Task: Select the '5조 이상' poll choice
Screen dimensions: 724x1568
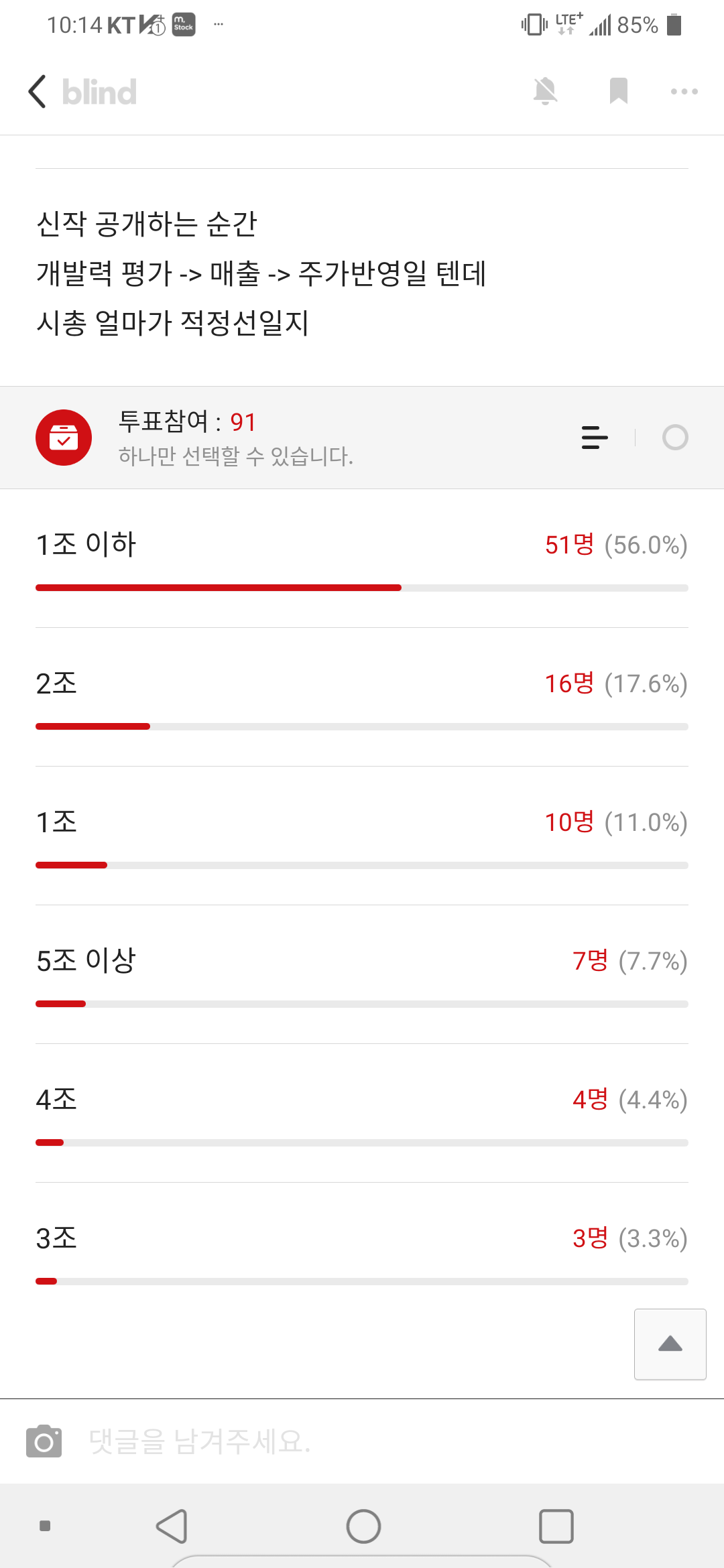Action: click(x=362, y=978)
